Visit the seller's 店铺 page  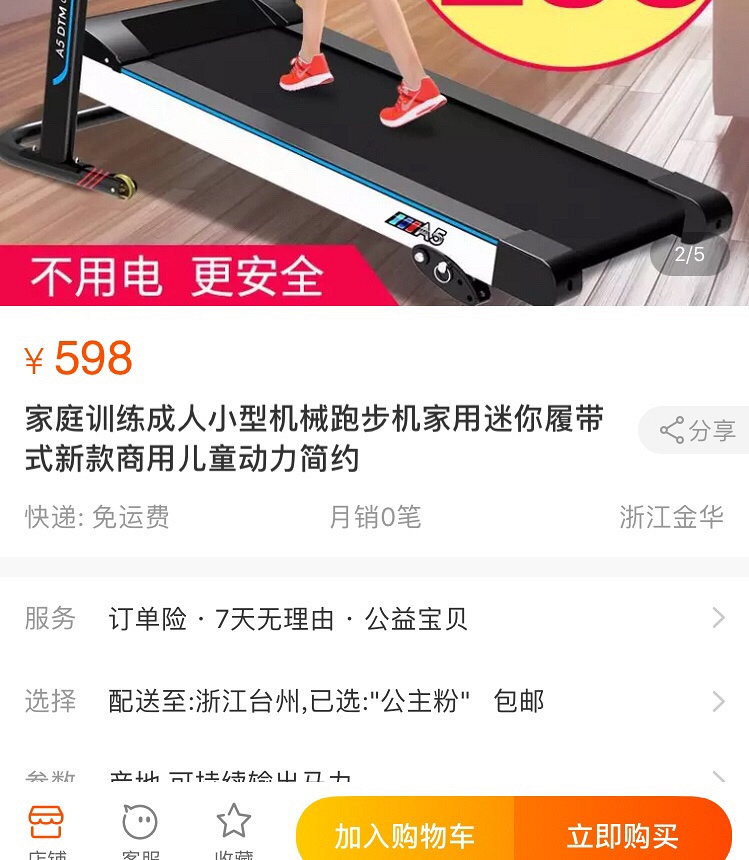(46, 828)
